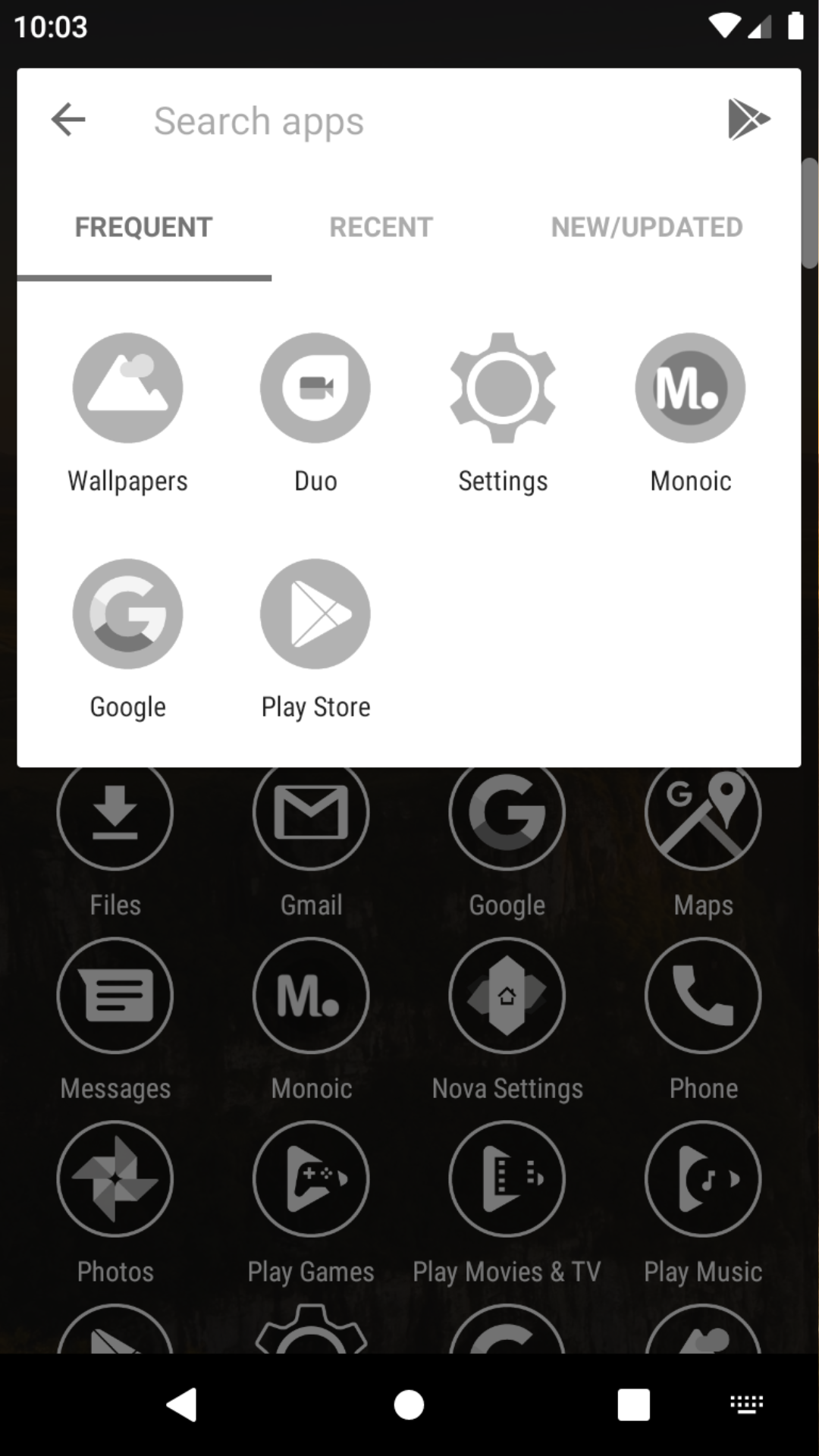
Task: Open Wallpapers from frequent apps
Action: click(127, 414)
